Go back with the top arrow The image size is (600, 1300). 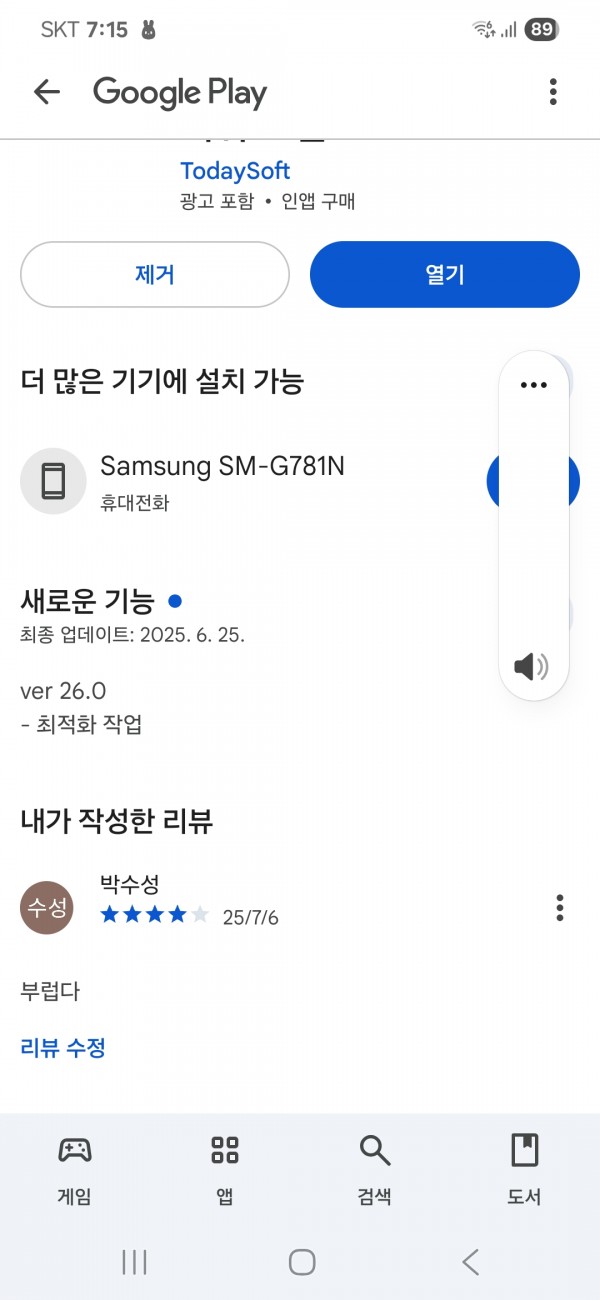(x=47, y=93)
